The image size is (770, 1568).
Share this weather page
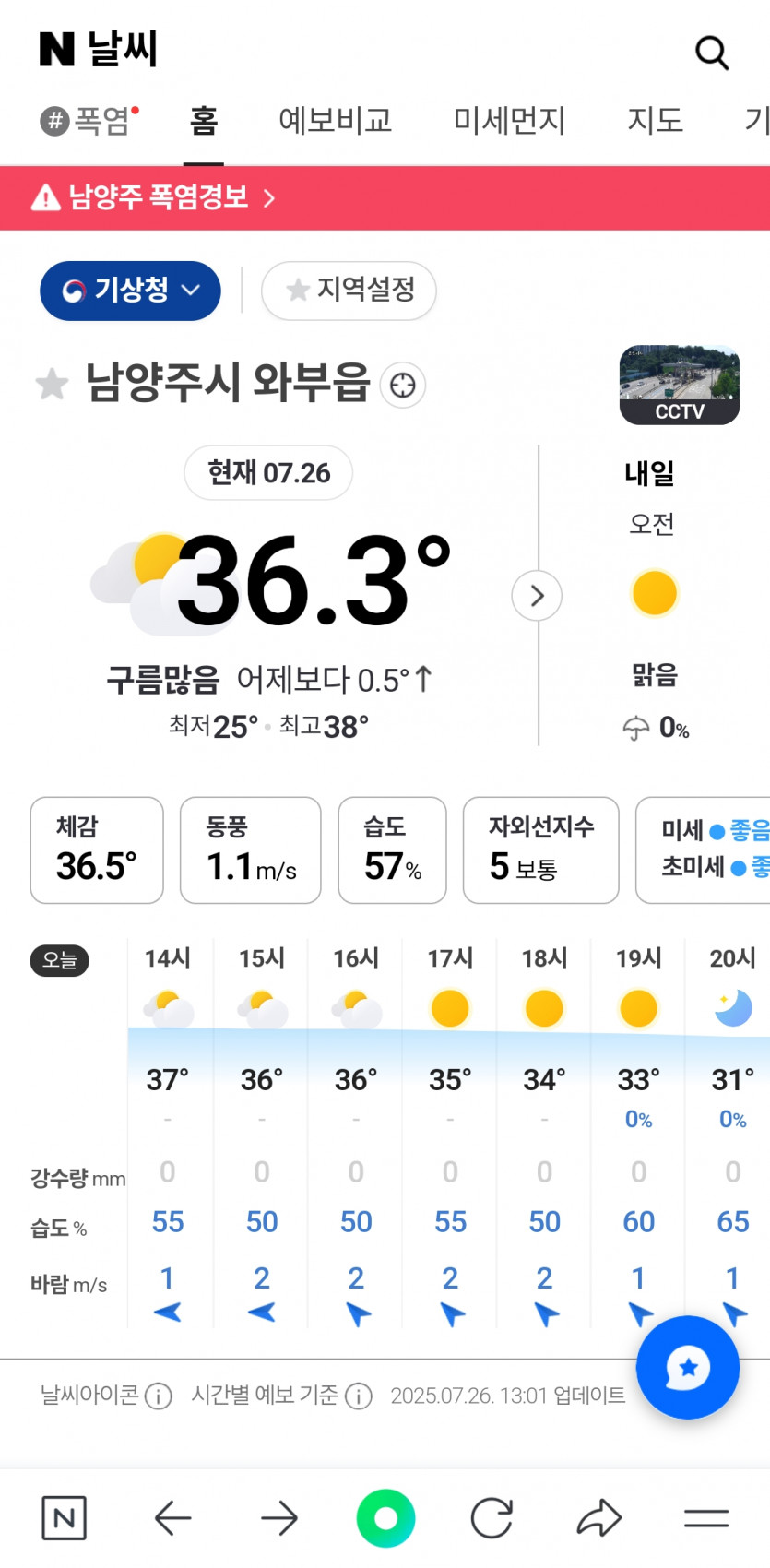point(599,1518)
